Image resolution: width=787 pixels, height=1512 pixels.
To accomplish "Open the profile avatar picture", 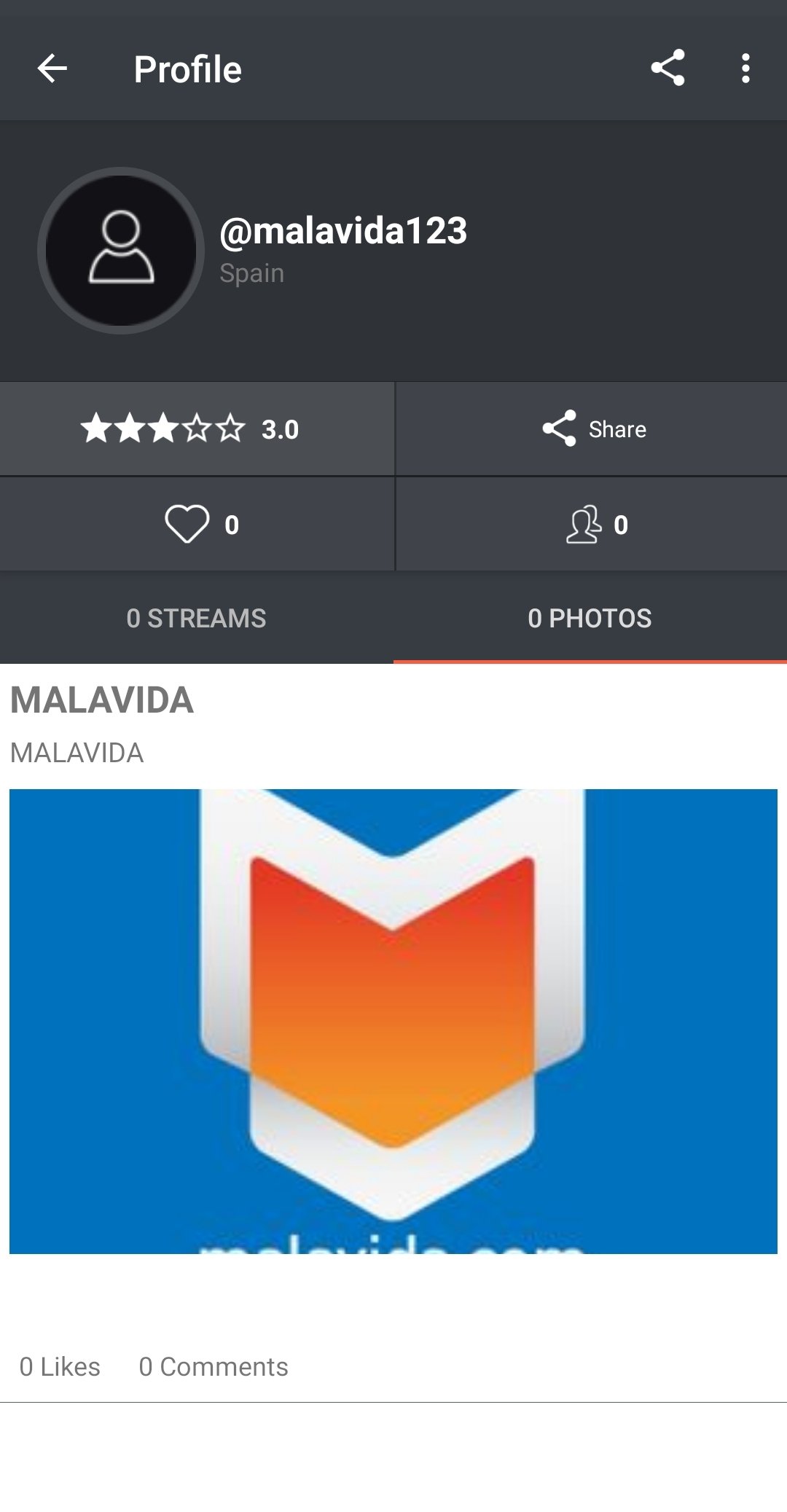I will pos(121,251).
